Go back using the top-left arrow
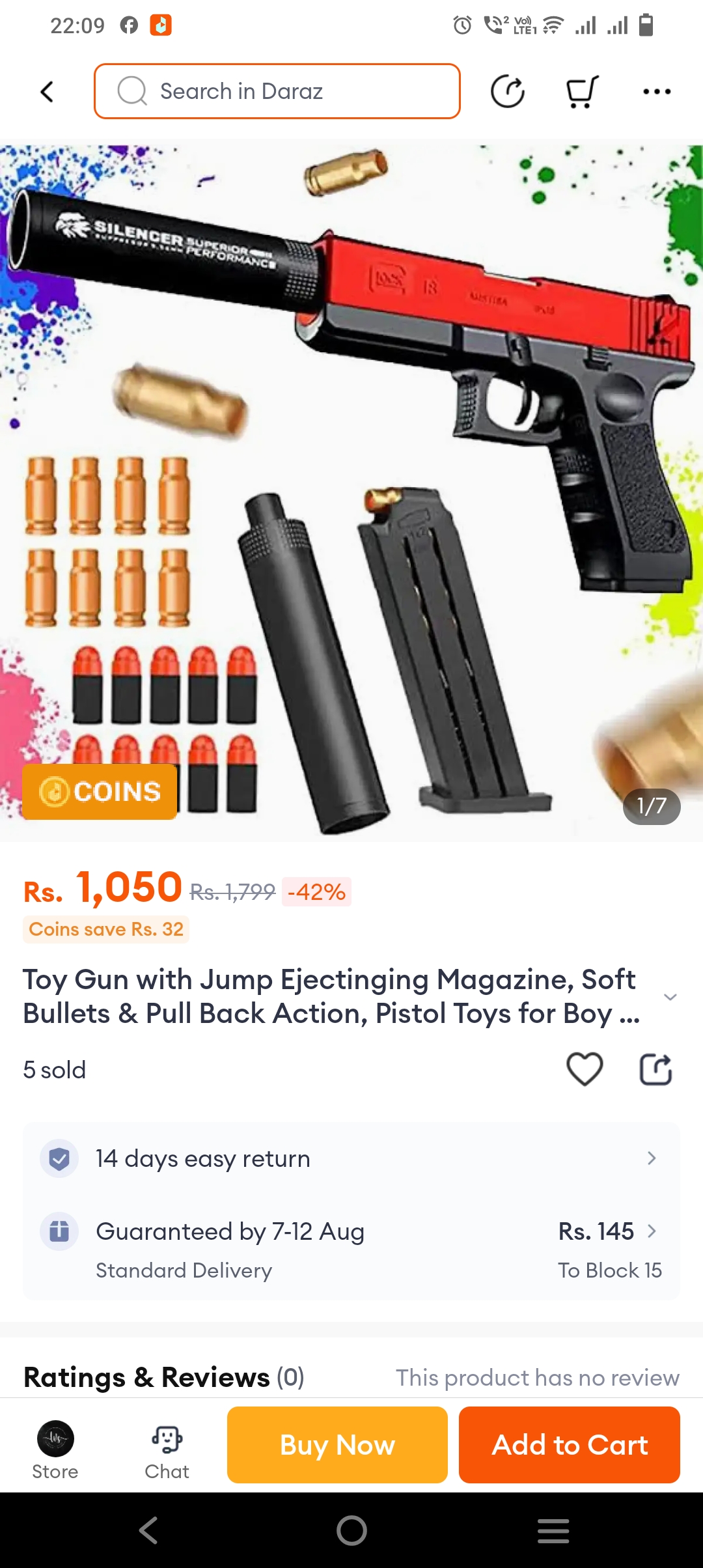703x1568 pixels. pyautogui.click(x=47, y=92)
